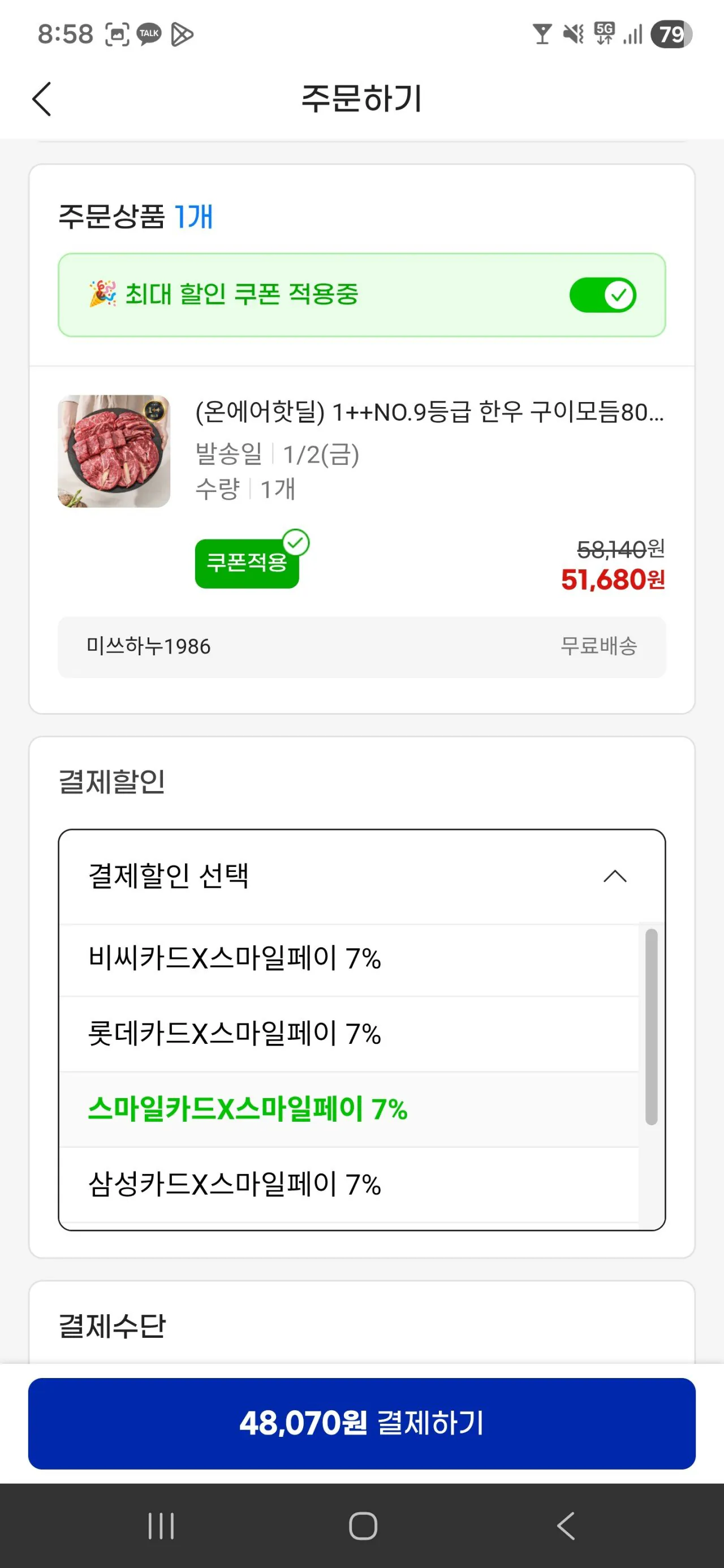724x1568 pixels.
Task: Select the 비씨카드X스마일페이 7% entry
Action: [236, 958]
